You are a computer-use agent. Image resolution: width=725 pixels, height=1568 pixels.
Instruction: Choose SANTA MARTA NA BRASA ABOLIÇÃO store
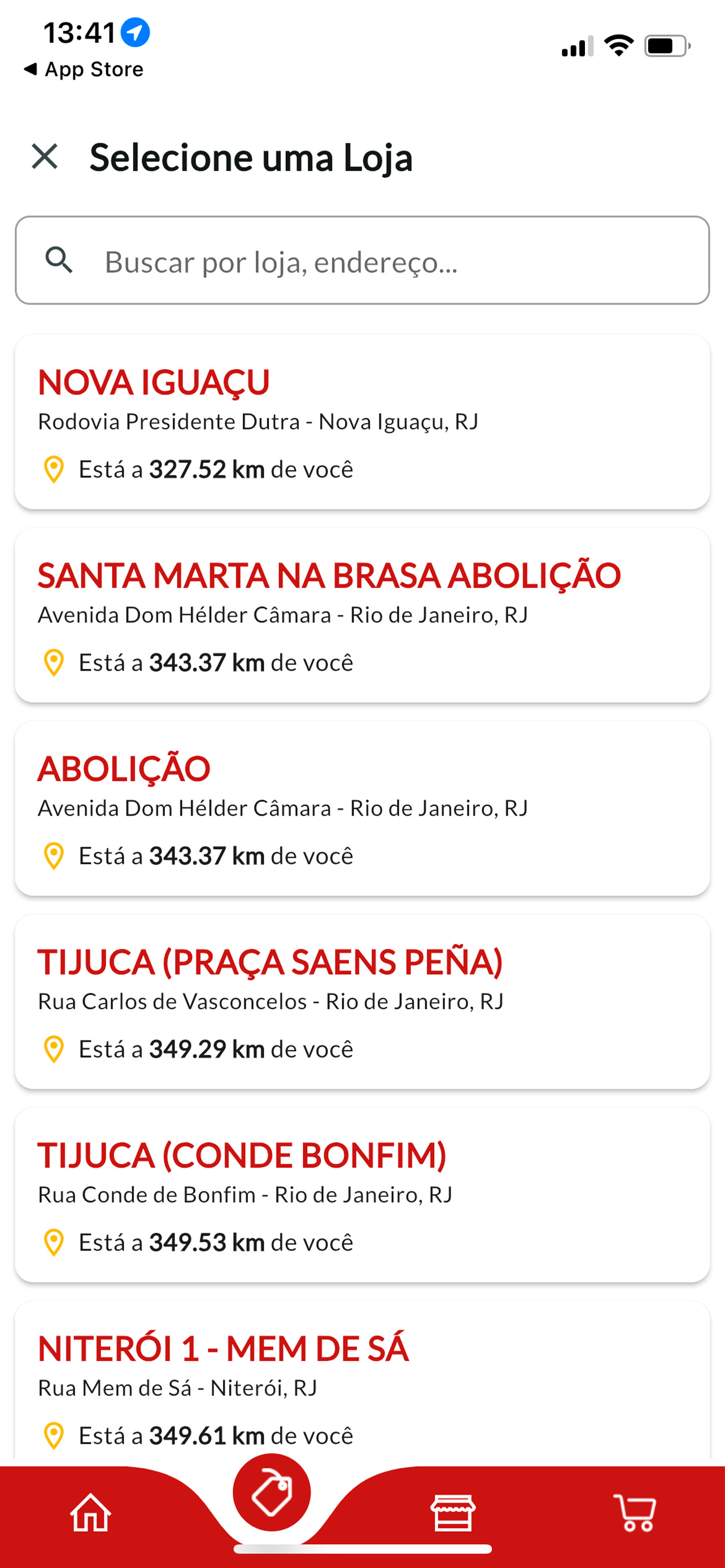coord(362,615)
